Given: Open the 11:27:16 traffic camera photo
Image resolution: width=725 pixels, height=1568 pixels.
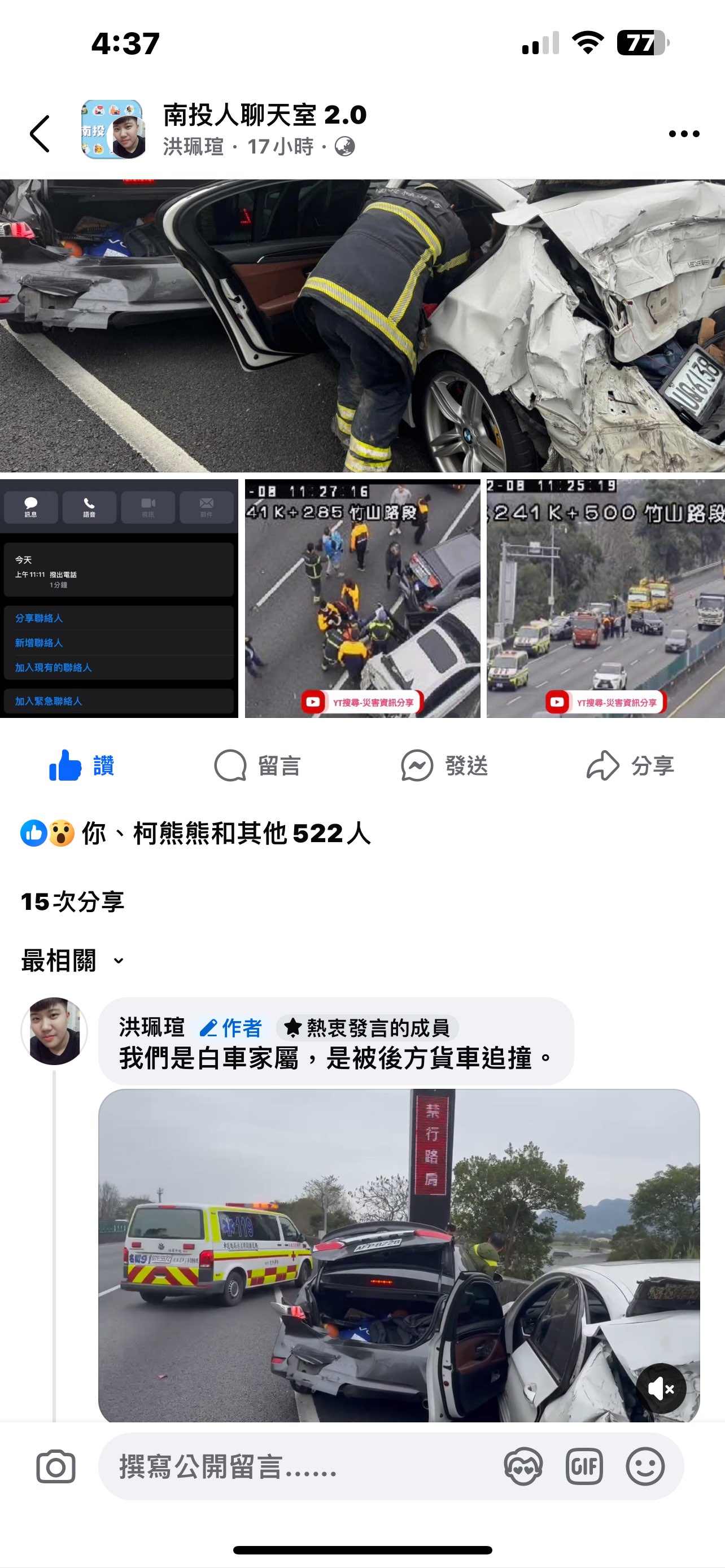Looking at the screenshot, I should click(x=362, y=598).
